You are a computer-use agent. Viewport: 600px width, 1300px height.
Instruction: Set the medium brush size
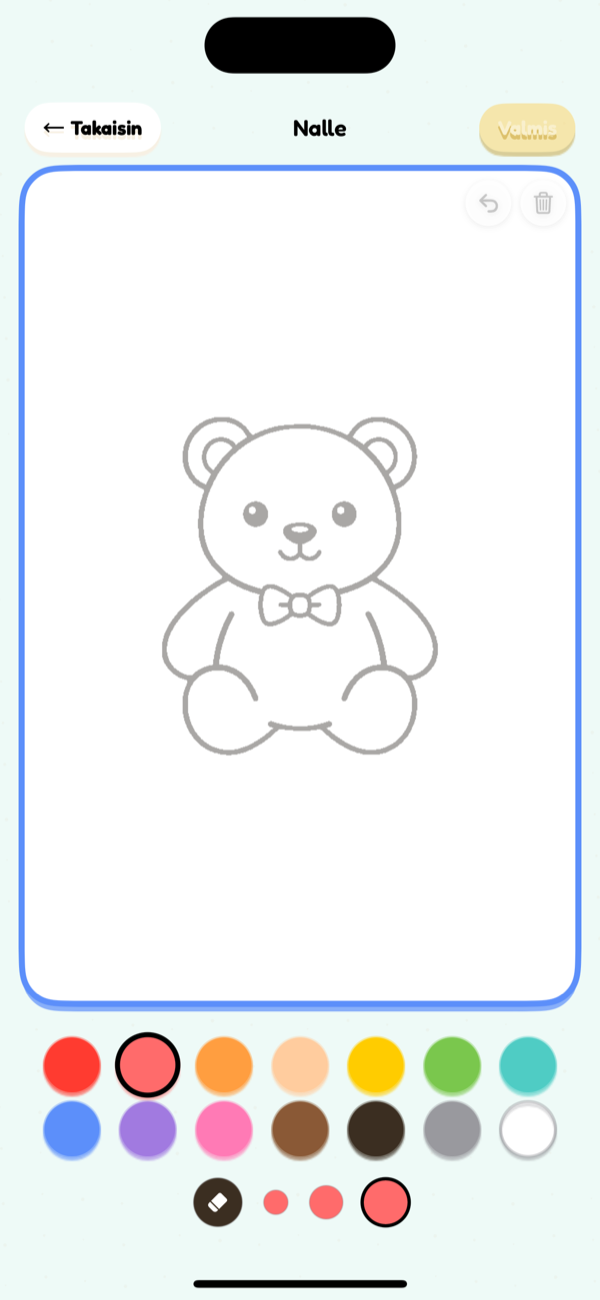point(326,1202)
